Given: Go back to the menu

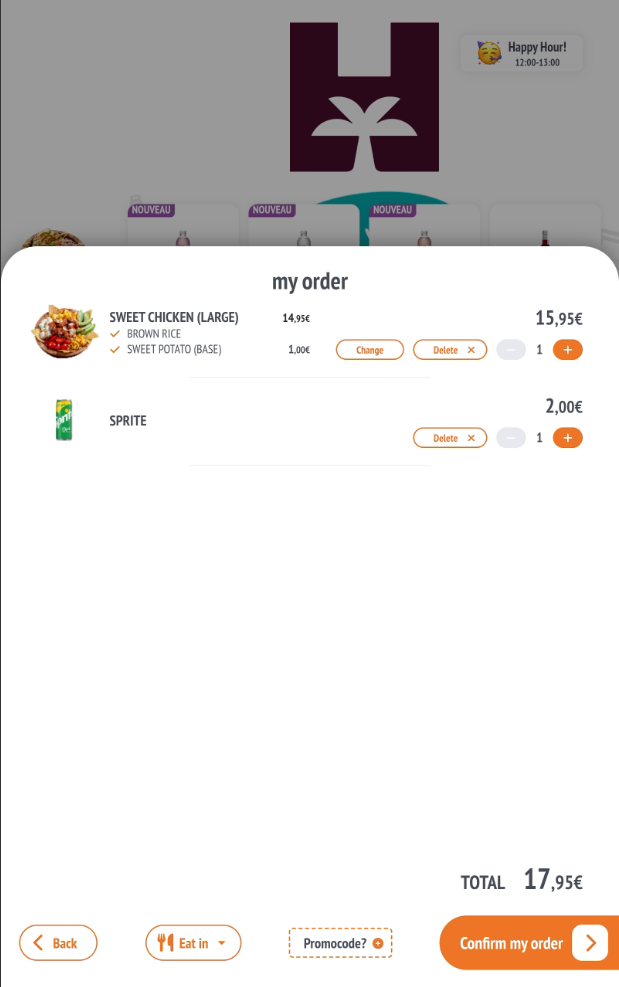Looking at the screenshot, I should pos(58,943).
